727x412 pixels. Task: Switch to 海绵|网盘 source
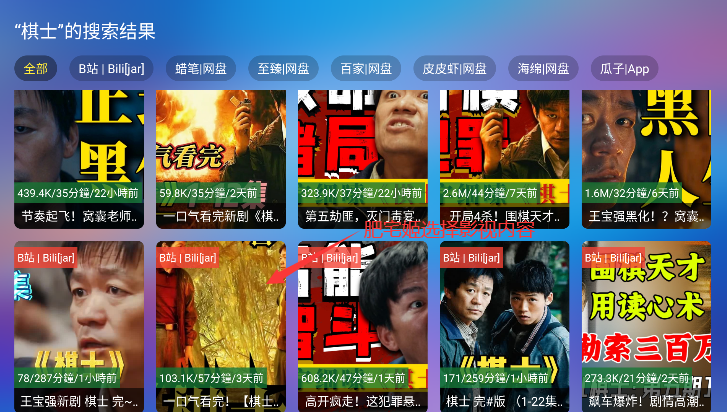click(544, 69)
